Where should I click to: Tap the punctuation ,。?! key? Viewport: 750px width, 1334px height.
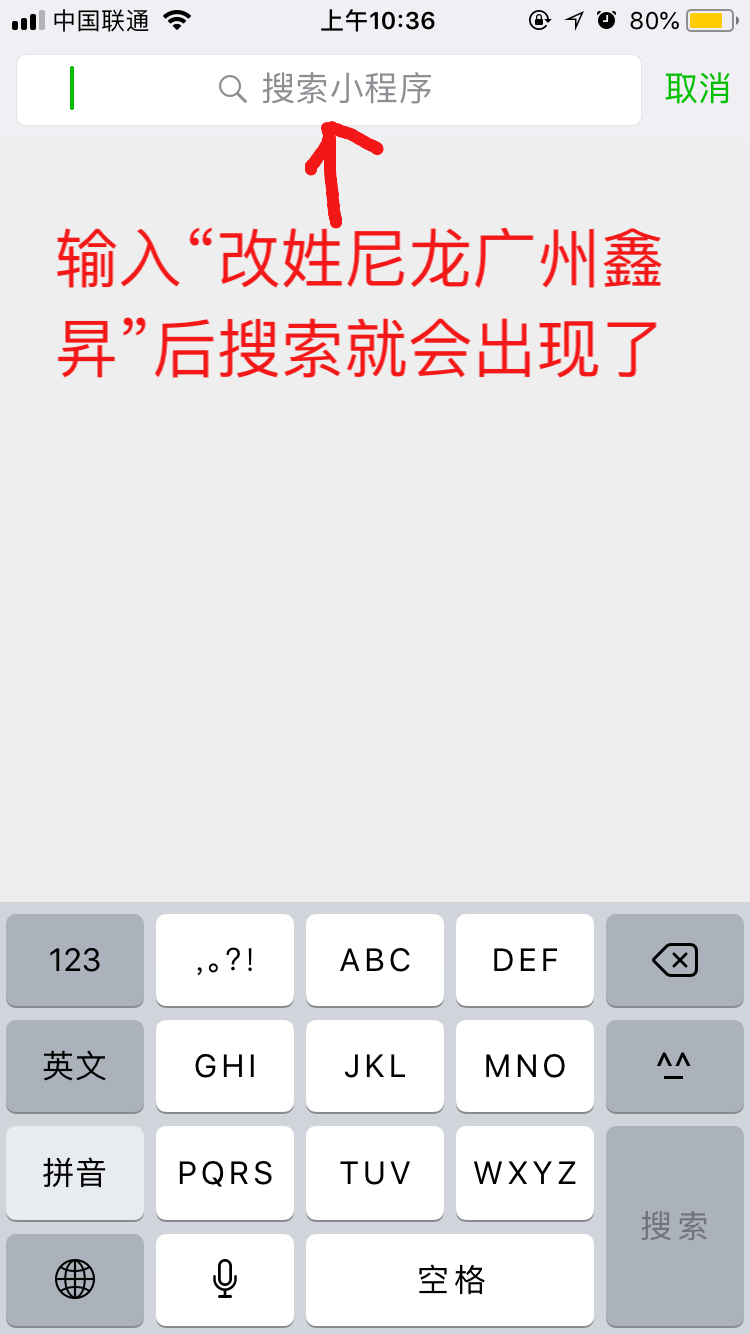tap(225, 960)
